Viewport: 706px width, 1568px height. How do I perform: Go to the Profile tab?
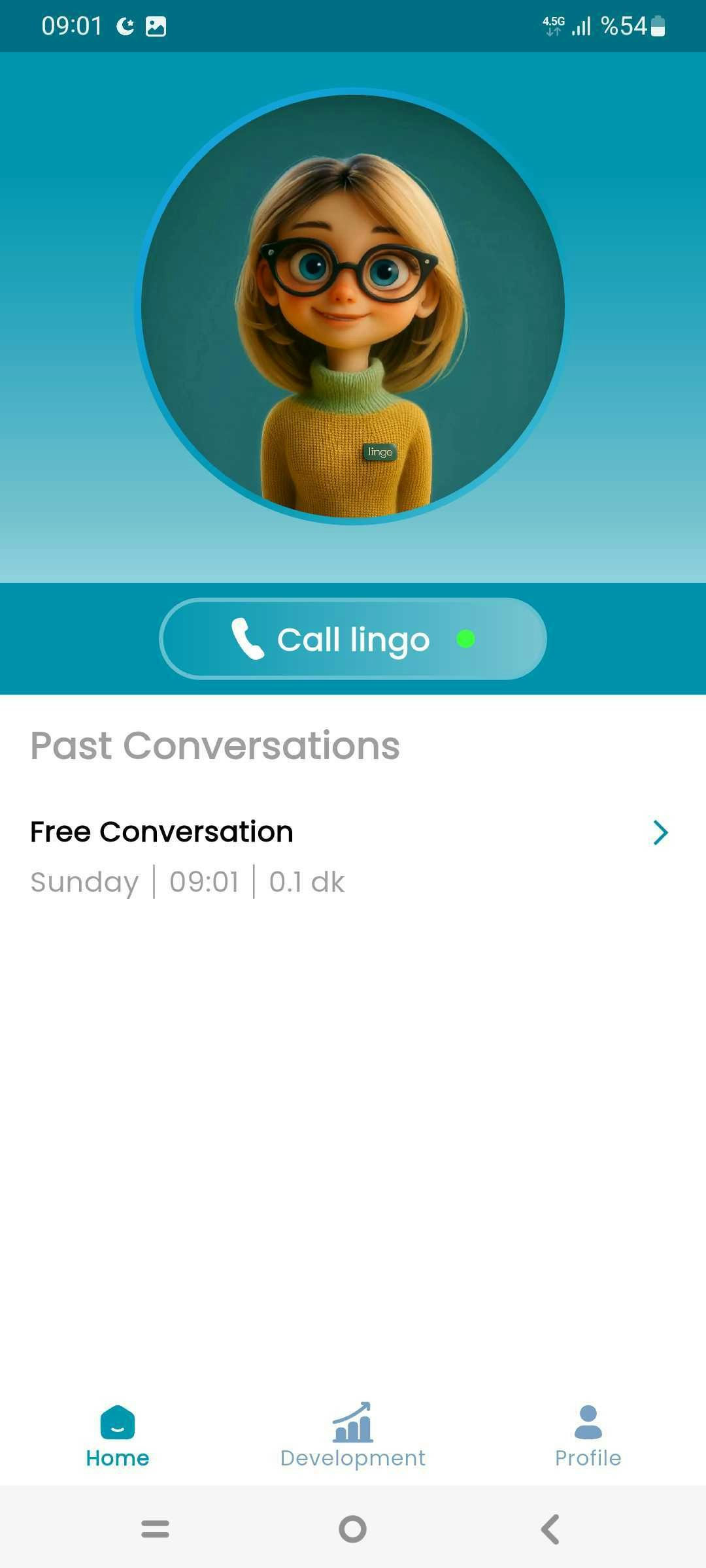588,1435
